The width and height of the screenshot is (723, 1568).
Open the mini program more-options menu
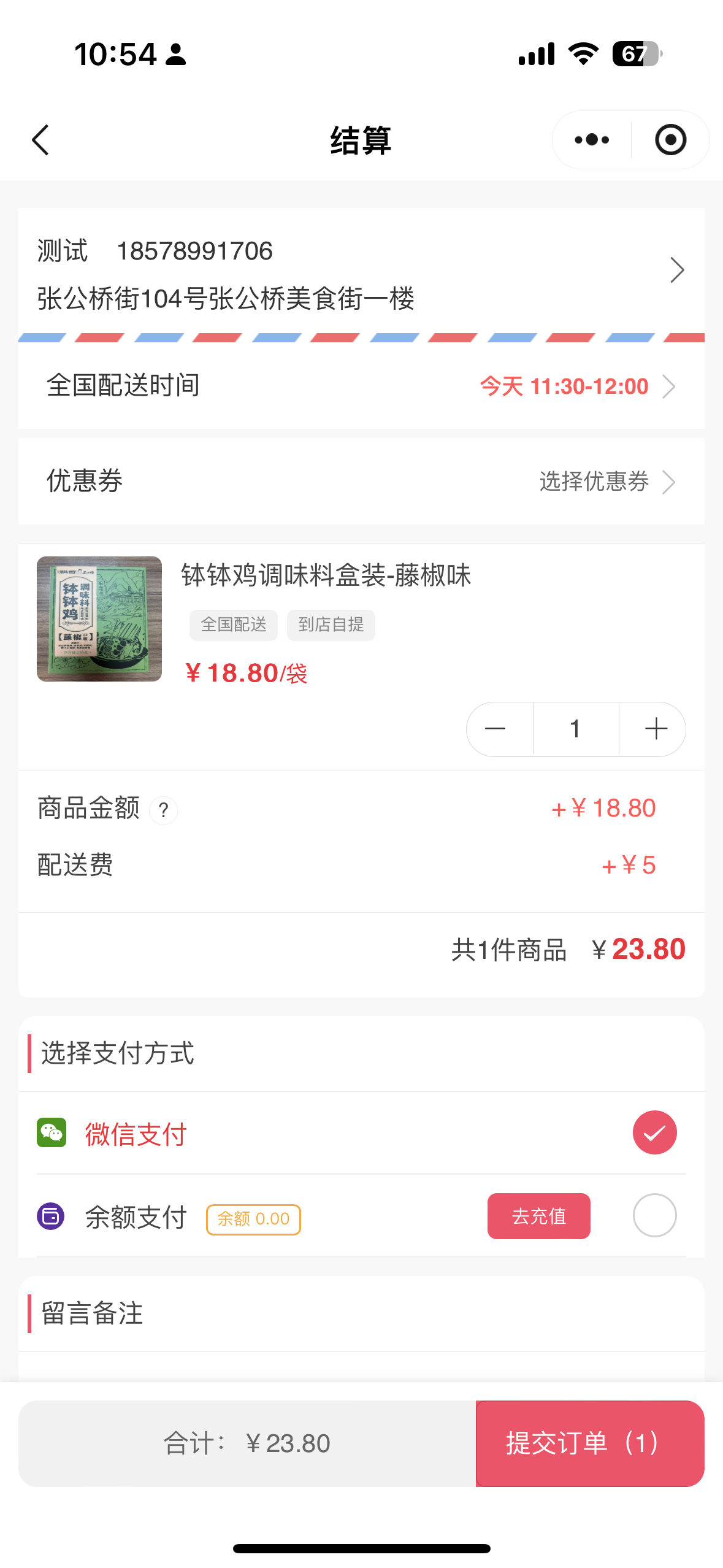[592, 140]
